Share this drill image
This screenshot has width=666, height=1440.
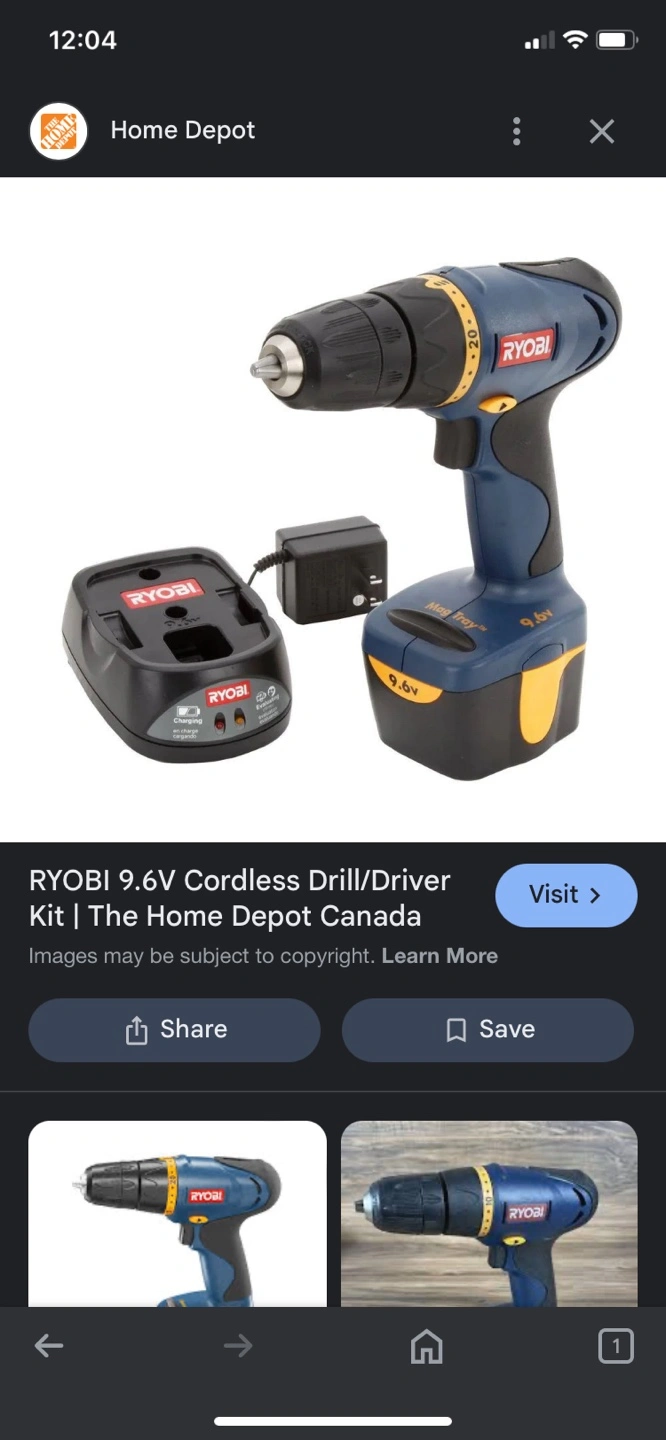(x=174, y=1029)
